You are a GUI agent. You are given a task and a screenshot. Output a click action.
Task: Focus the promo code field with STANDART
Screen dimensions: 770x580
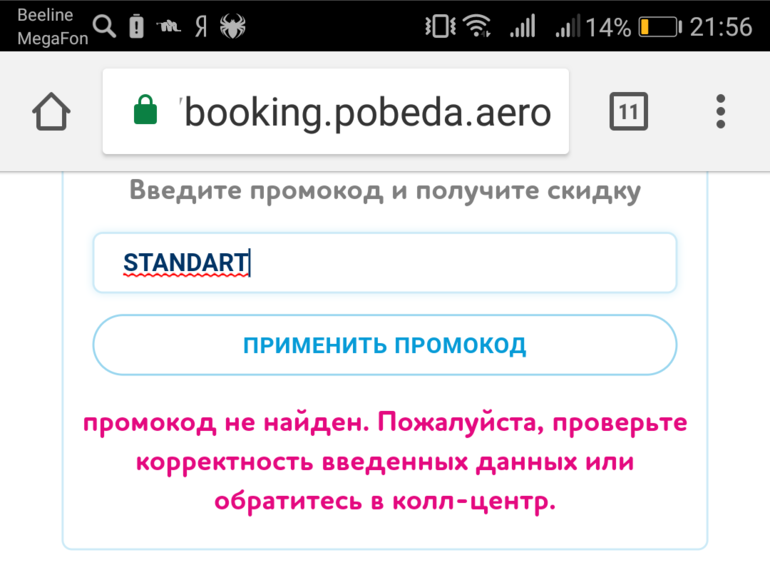click(x=384, y=263)
